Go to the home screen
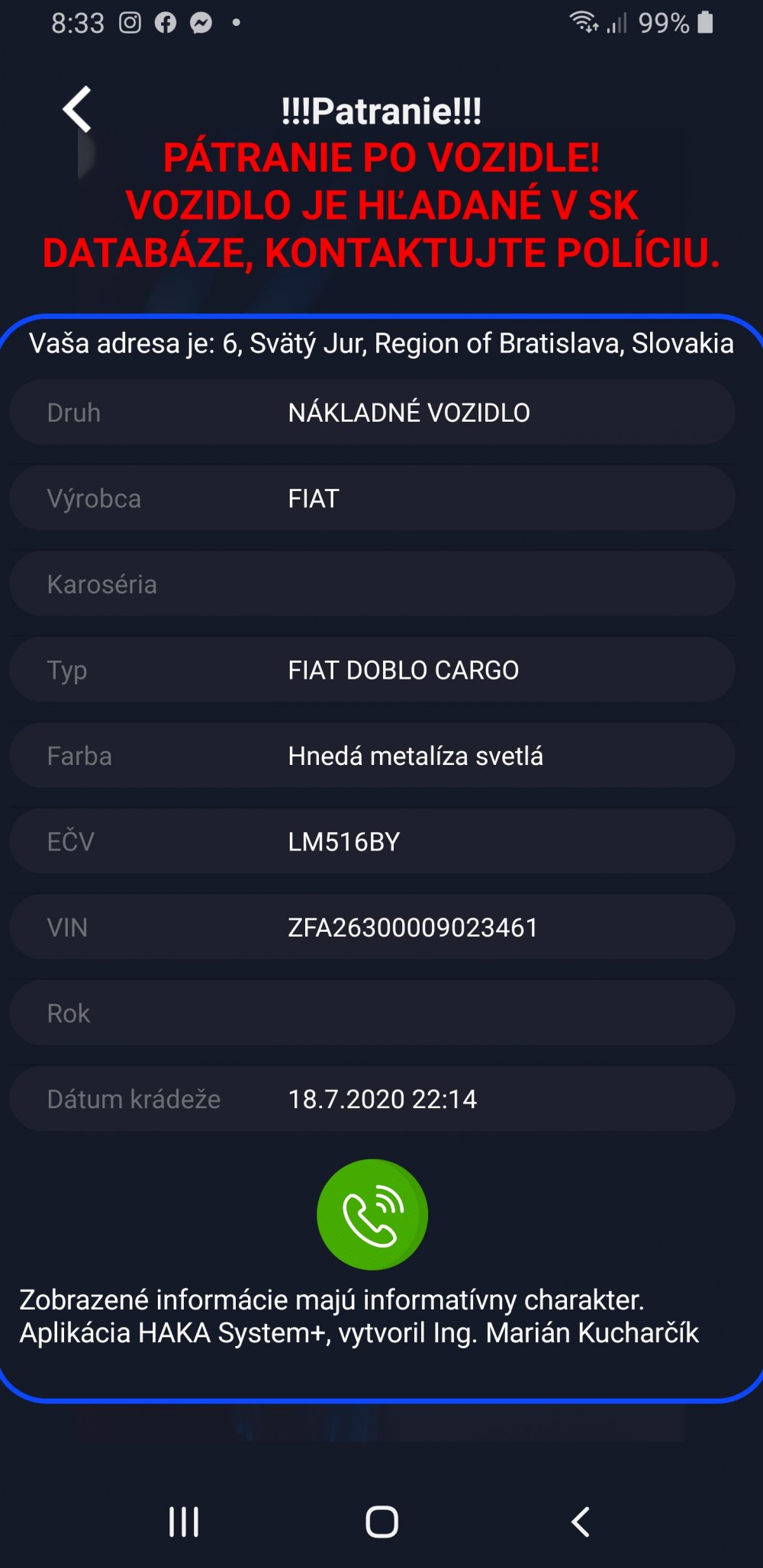This screenshot has height=1568, width=763. pos(381,1521)
